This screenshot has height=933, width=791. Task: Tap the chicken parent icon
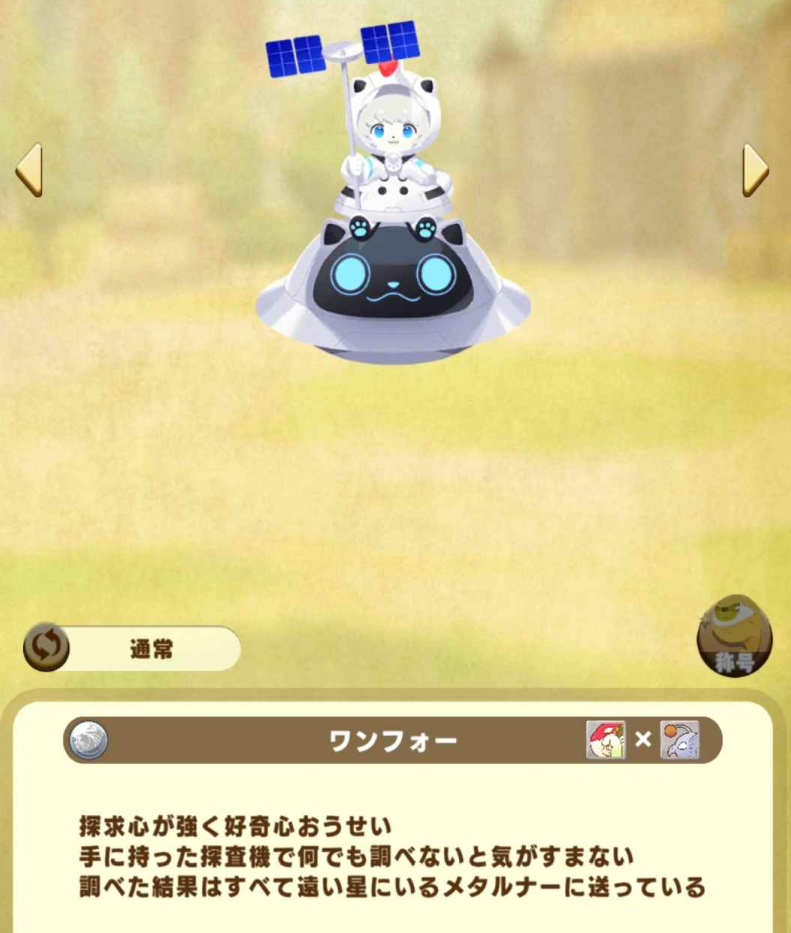pos(605,740)
